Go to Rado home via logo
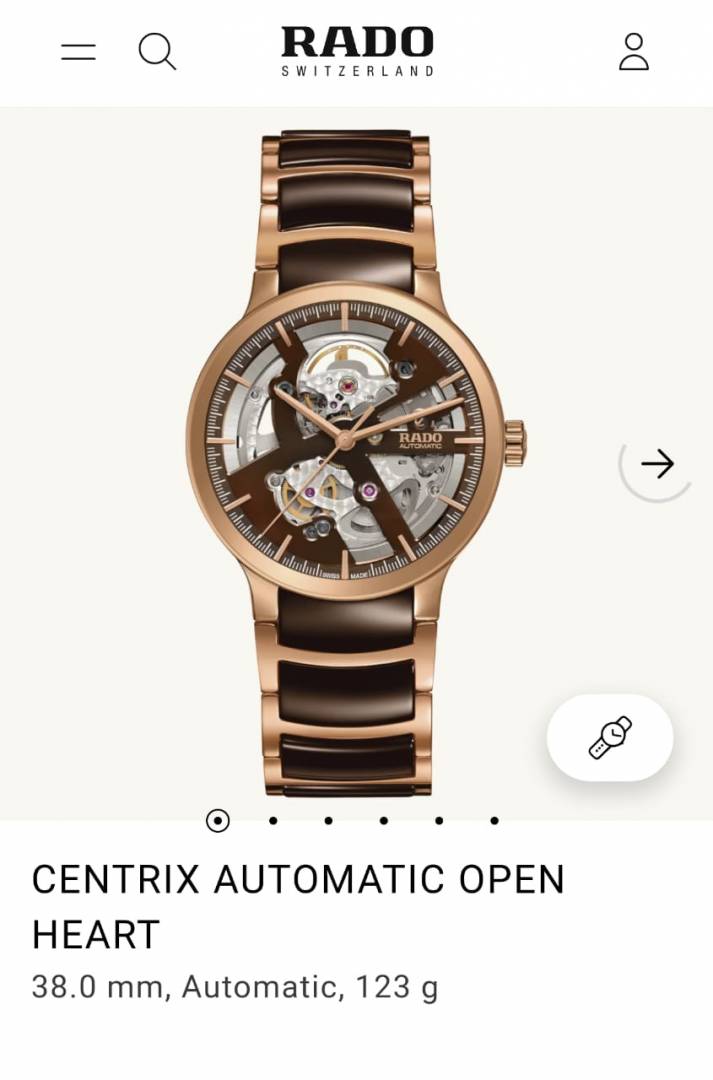Screen dimensions: 713x1080 [x=357, y=51]
